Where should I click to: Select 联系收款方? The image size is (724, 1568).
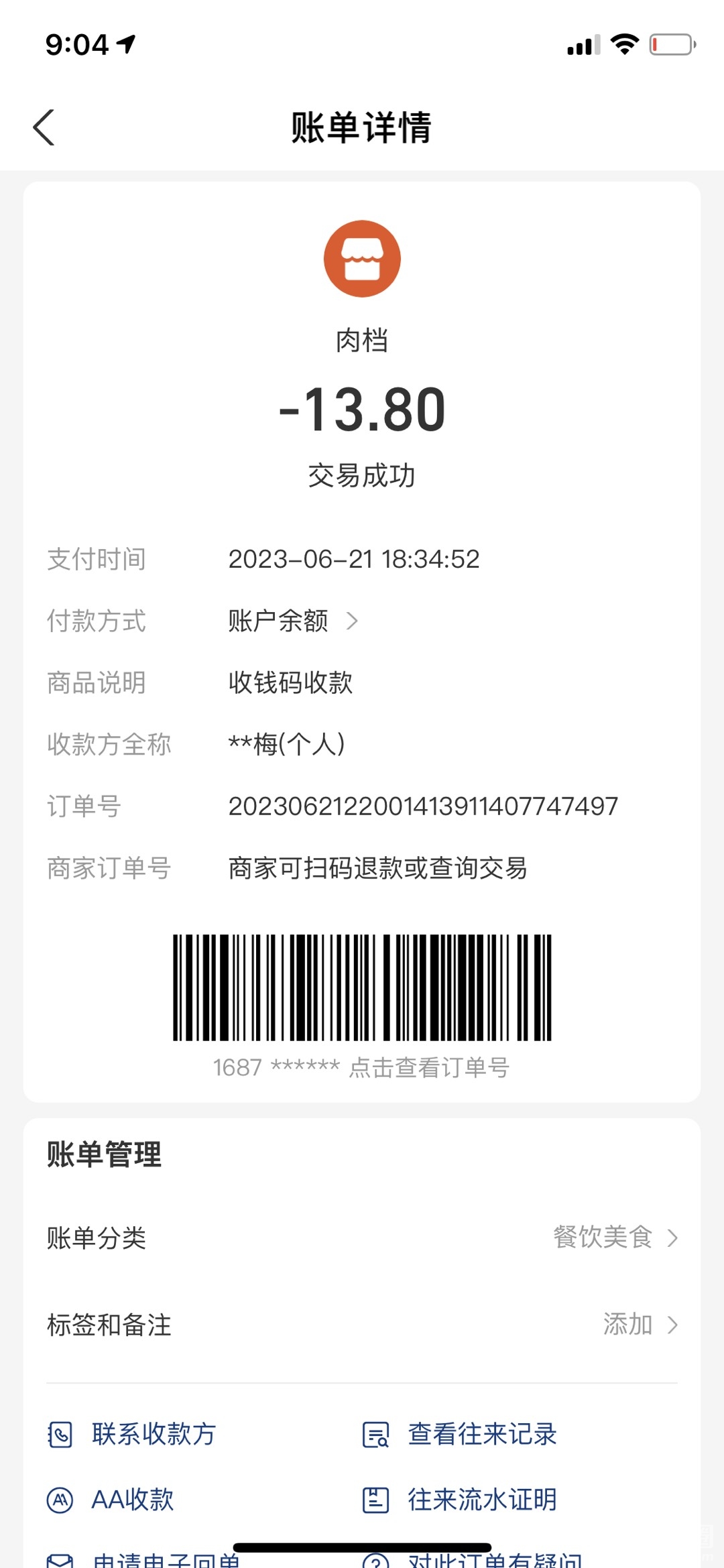pyautogui.click(x=133, y=1435)
